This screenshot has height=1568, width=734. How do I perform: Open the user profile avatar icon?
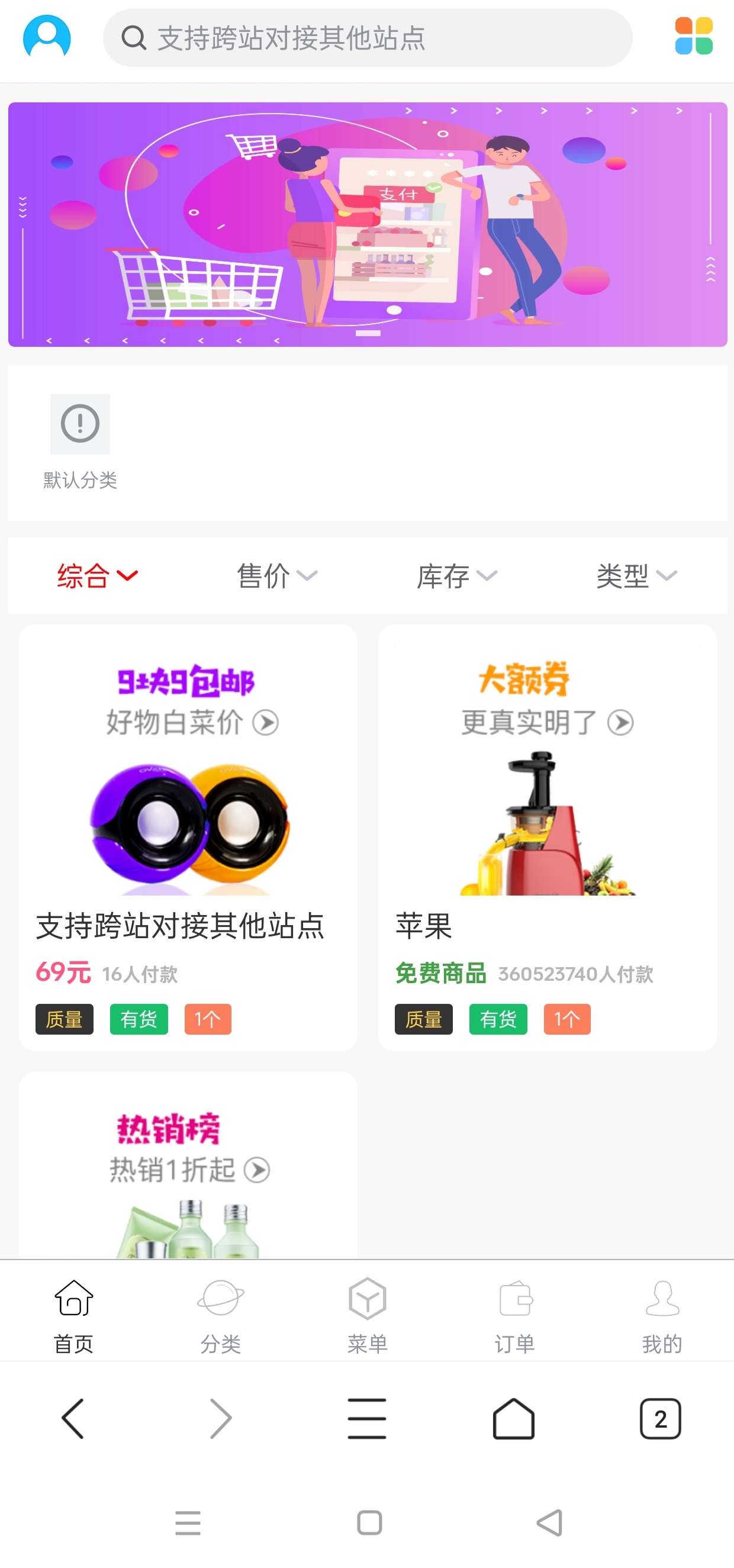click(x=47, y=37)
